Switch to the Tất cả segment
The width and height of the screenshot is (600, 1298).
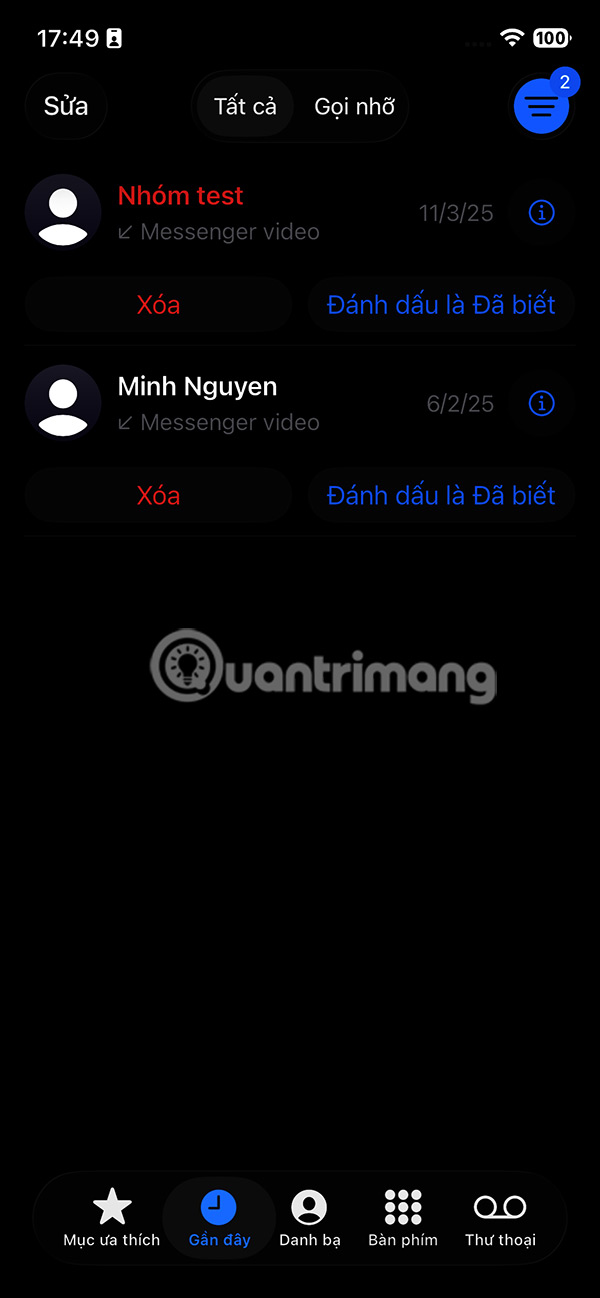[245, 106]
